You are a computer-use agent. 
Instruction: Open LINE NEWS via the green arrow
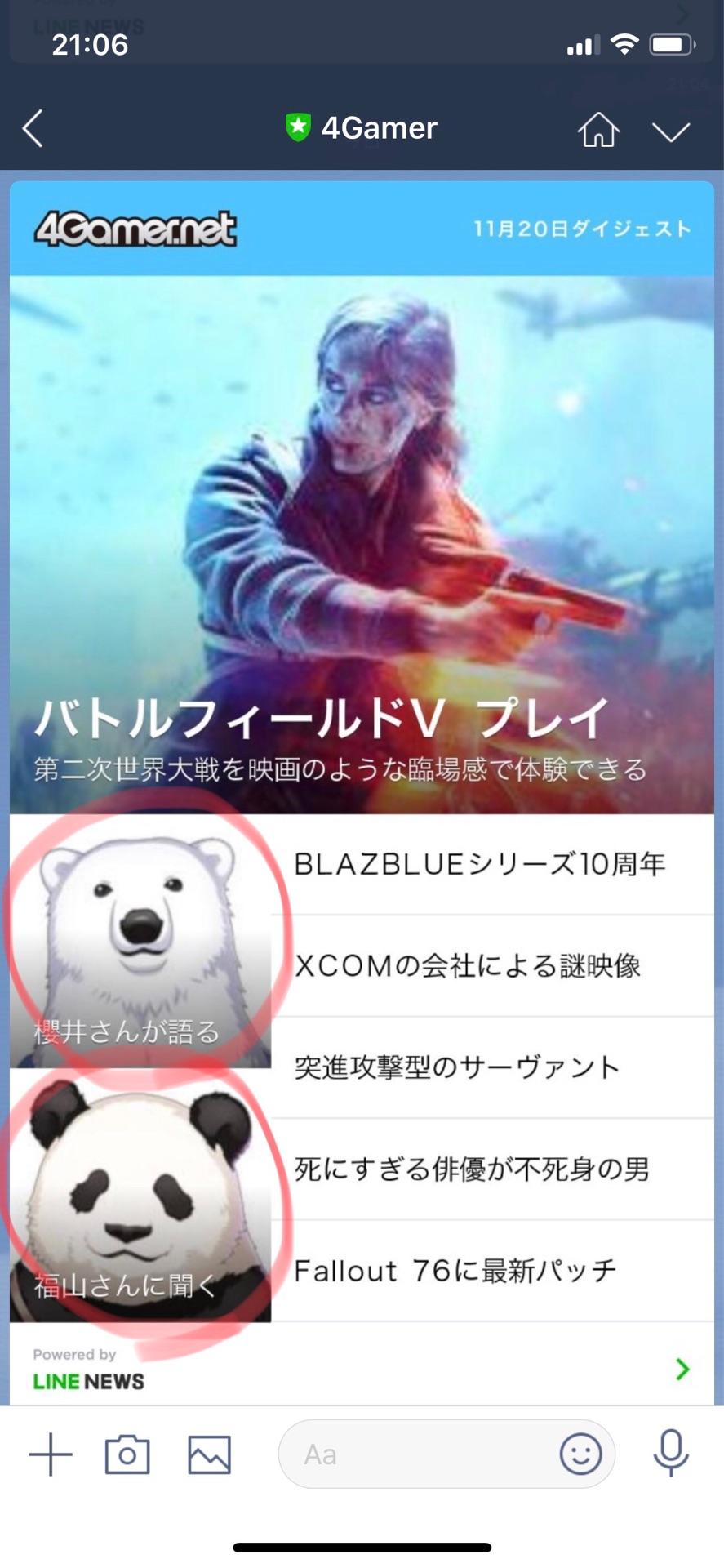pyautogui.click(x=682, y=1365)
